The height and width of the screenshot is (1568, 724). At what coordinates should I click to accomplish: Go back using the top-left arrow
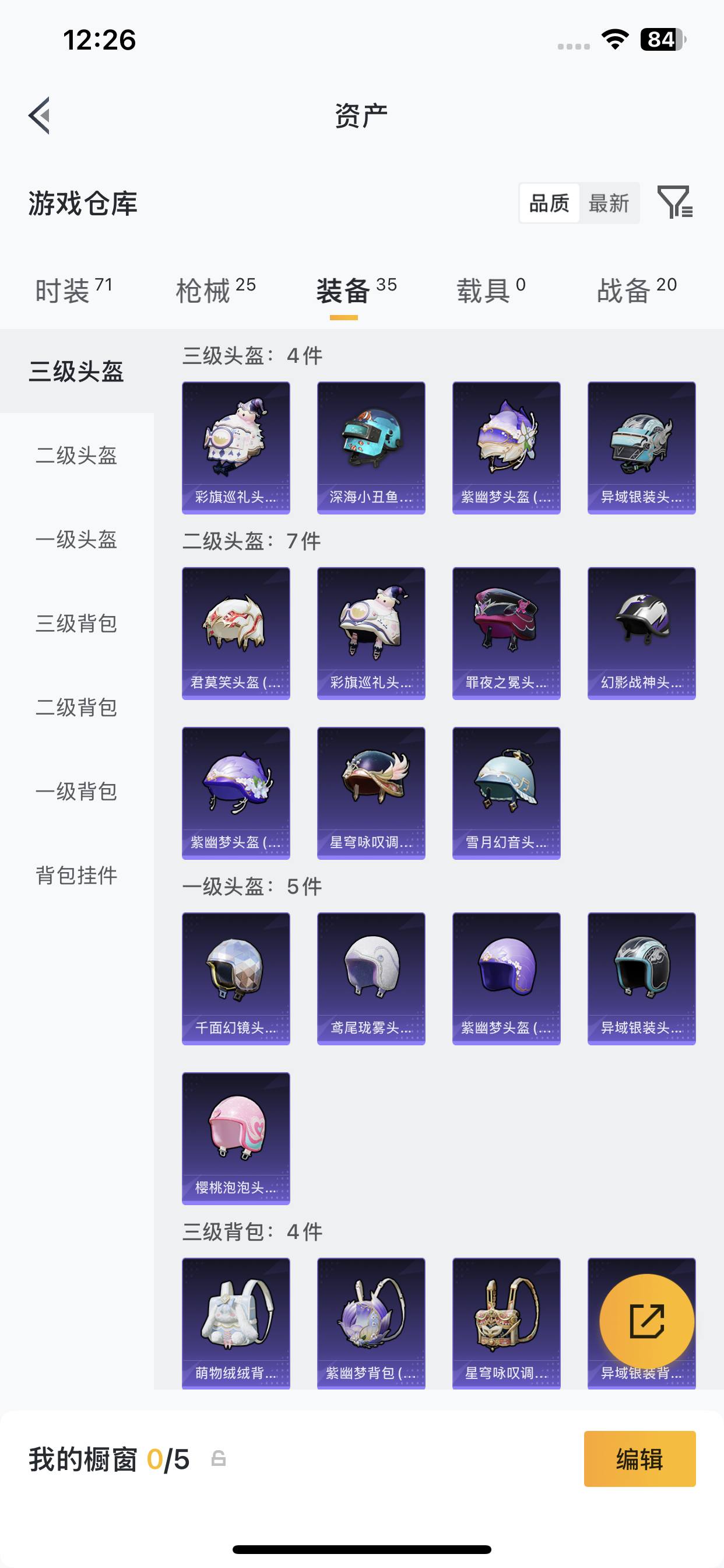pyautogui.click(x=39, y=116)
